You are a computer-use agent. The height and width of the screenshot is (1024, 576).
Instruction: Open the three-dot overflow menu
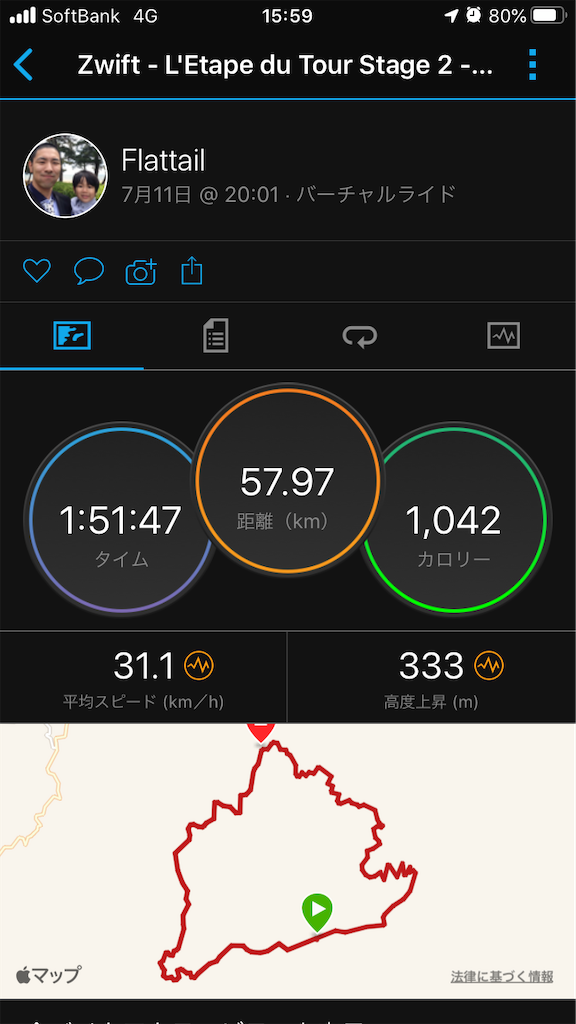532,65
